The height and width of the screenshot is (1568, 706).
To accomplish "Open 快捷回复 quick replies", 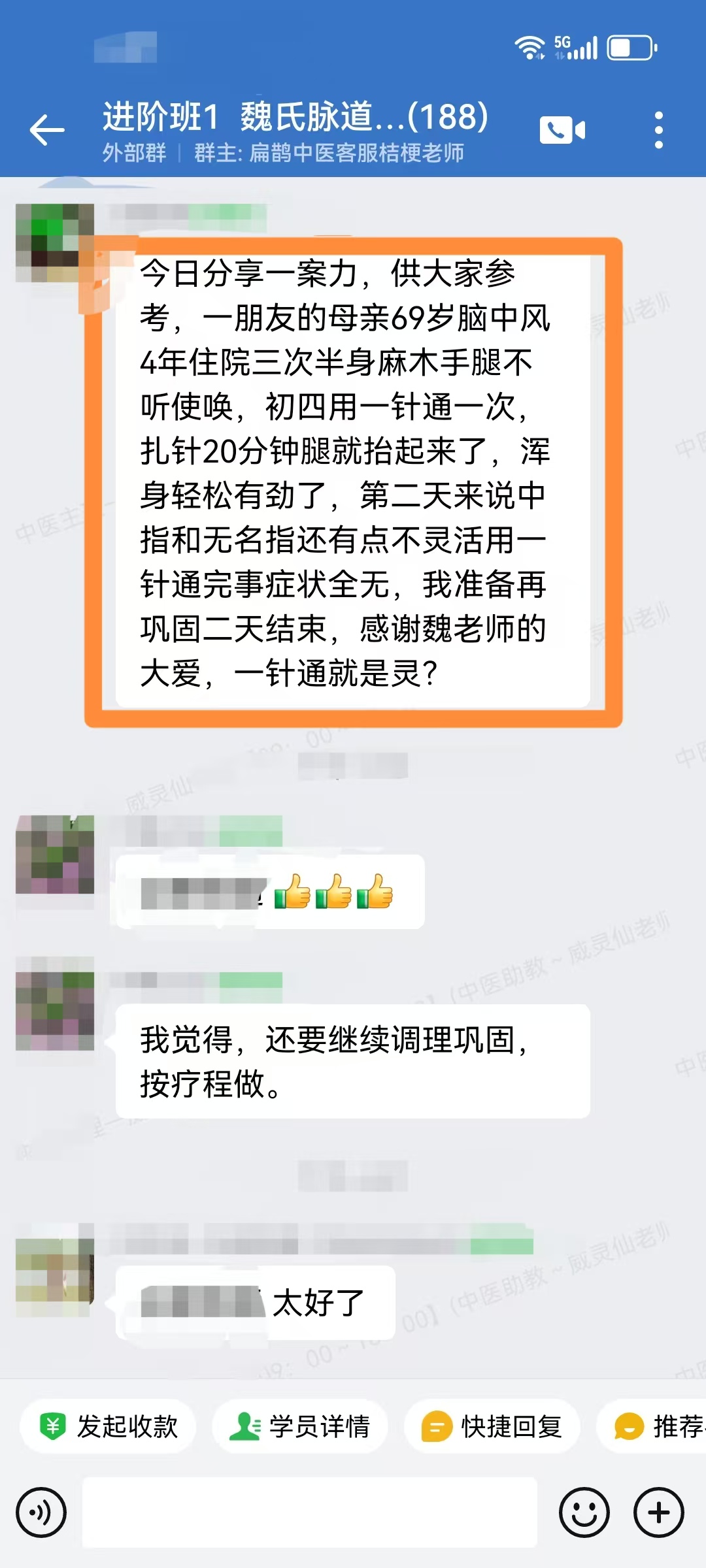I will coord(493,1426).
